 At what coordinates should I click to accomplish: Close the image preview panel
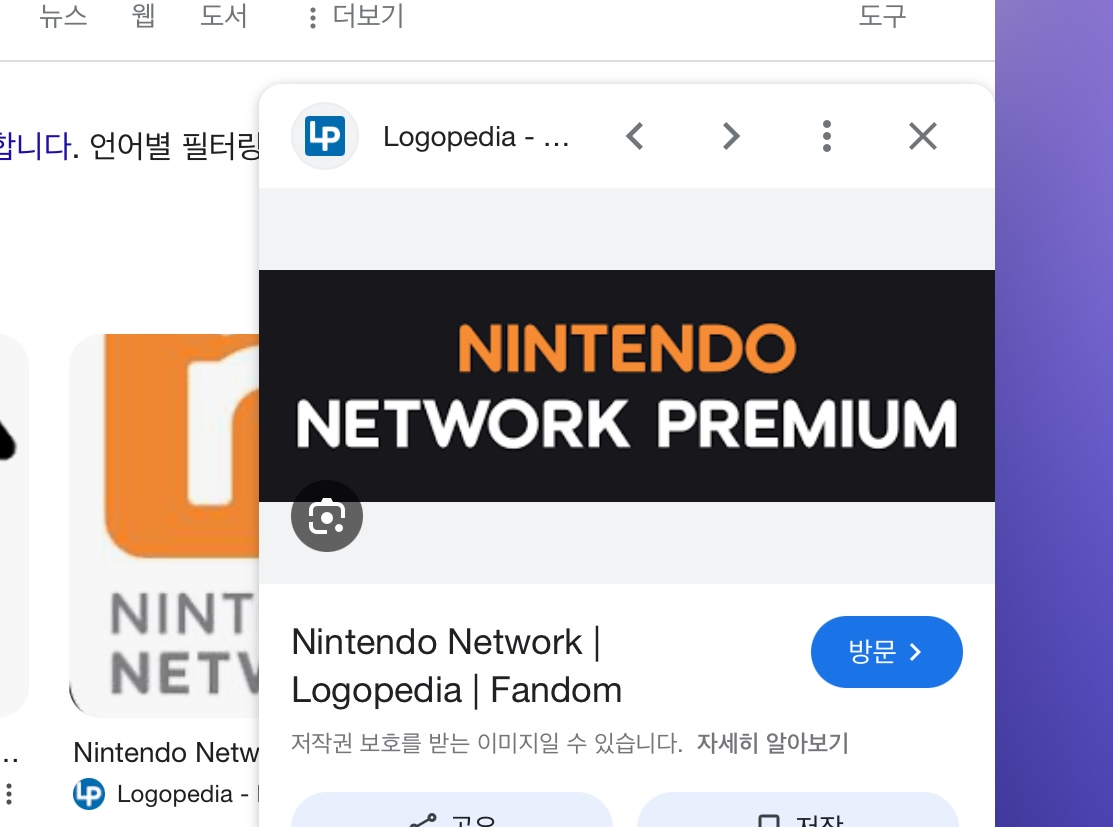tap(922, 136)
